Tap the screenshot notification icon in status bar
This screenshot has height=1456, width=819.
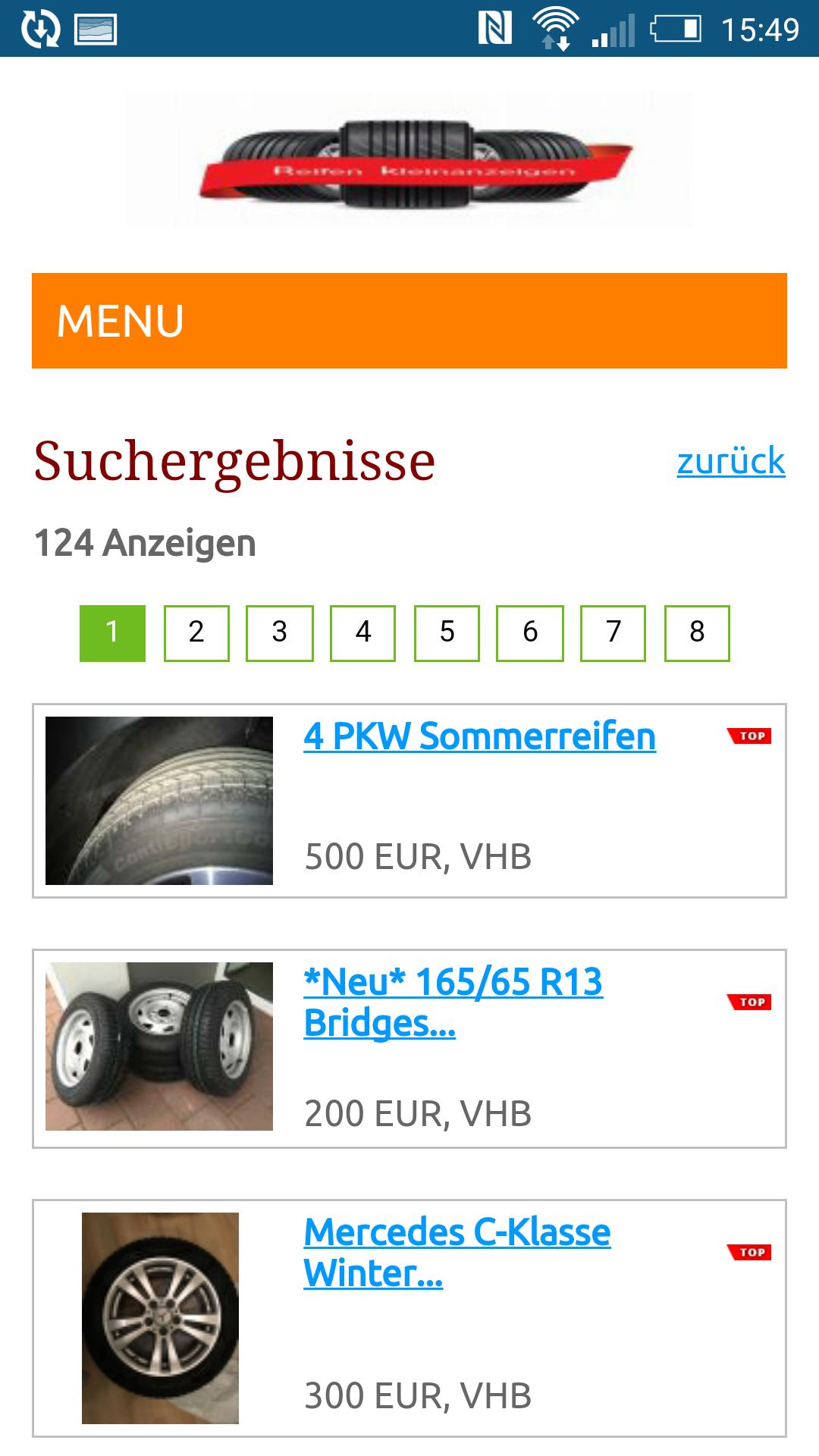[x=96, y=27]
